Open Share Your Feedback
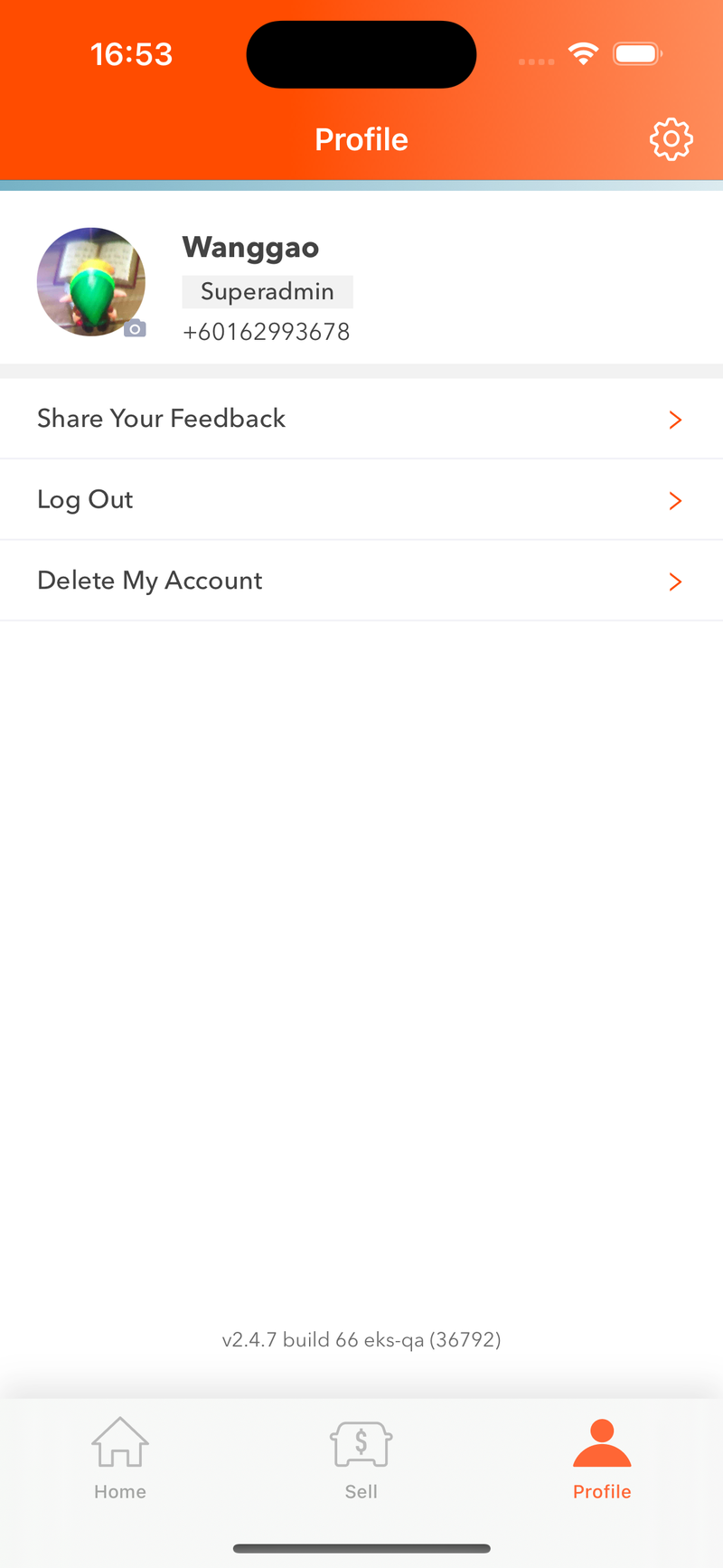The image size is (723, 1568). coord(361,419)
